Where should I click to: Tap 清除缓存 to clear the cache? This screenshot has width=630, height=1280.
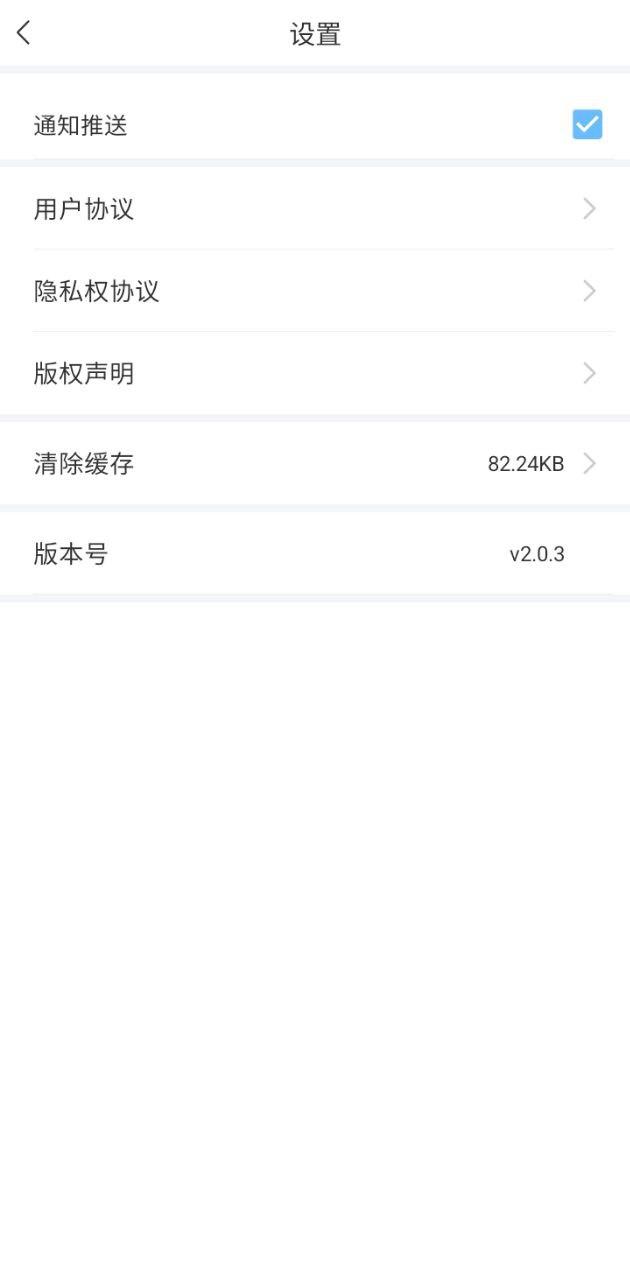point(315,463)
